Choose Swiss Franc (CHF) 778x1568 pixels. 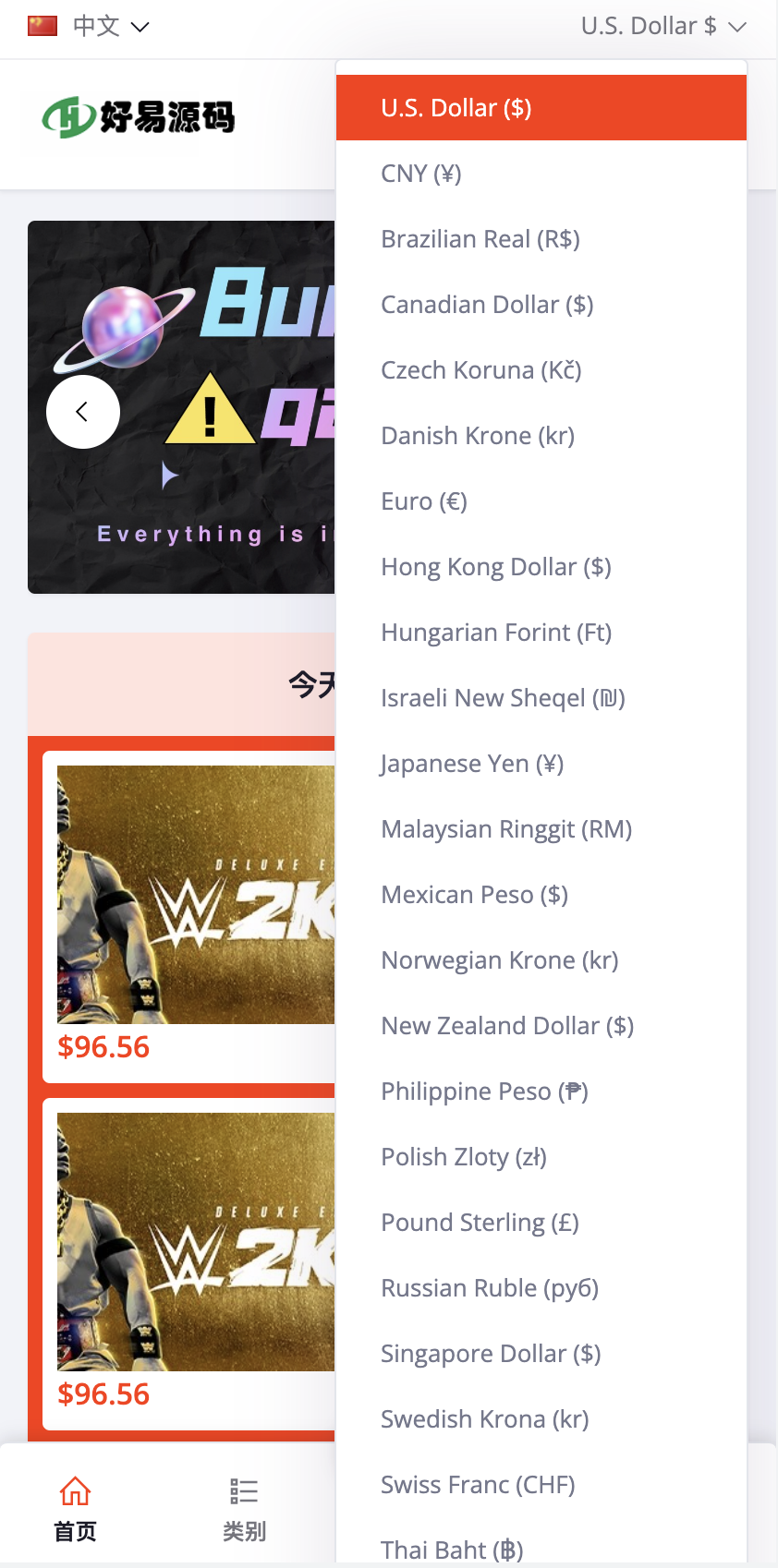pyautogui.click(x=478, y=1485)
